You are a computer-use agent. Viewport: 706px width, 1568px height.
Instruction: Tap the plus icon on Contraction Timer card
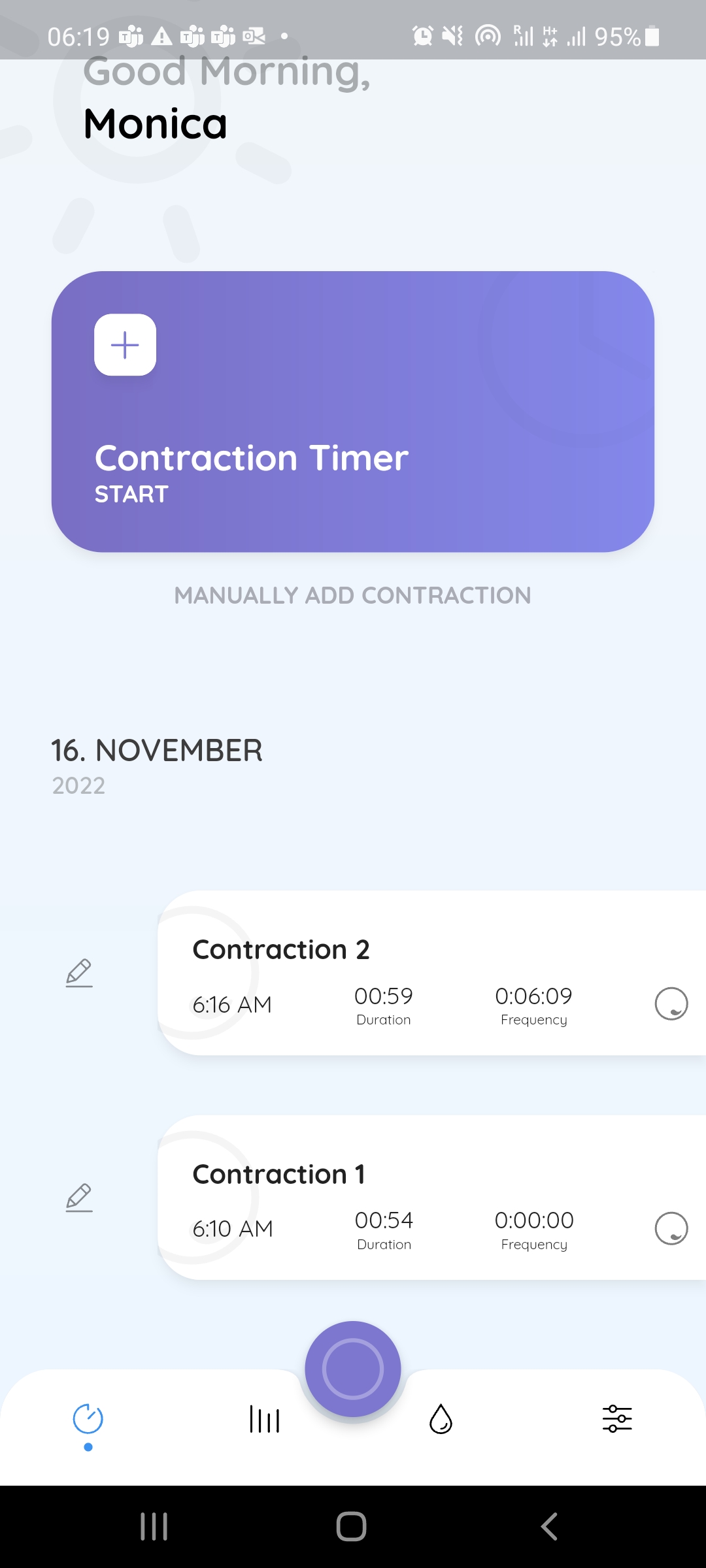pos(125,345)
